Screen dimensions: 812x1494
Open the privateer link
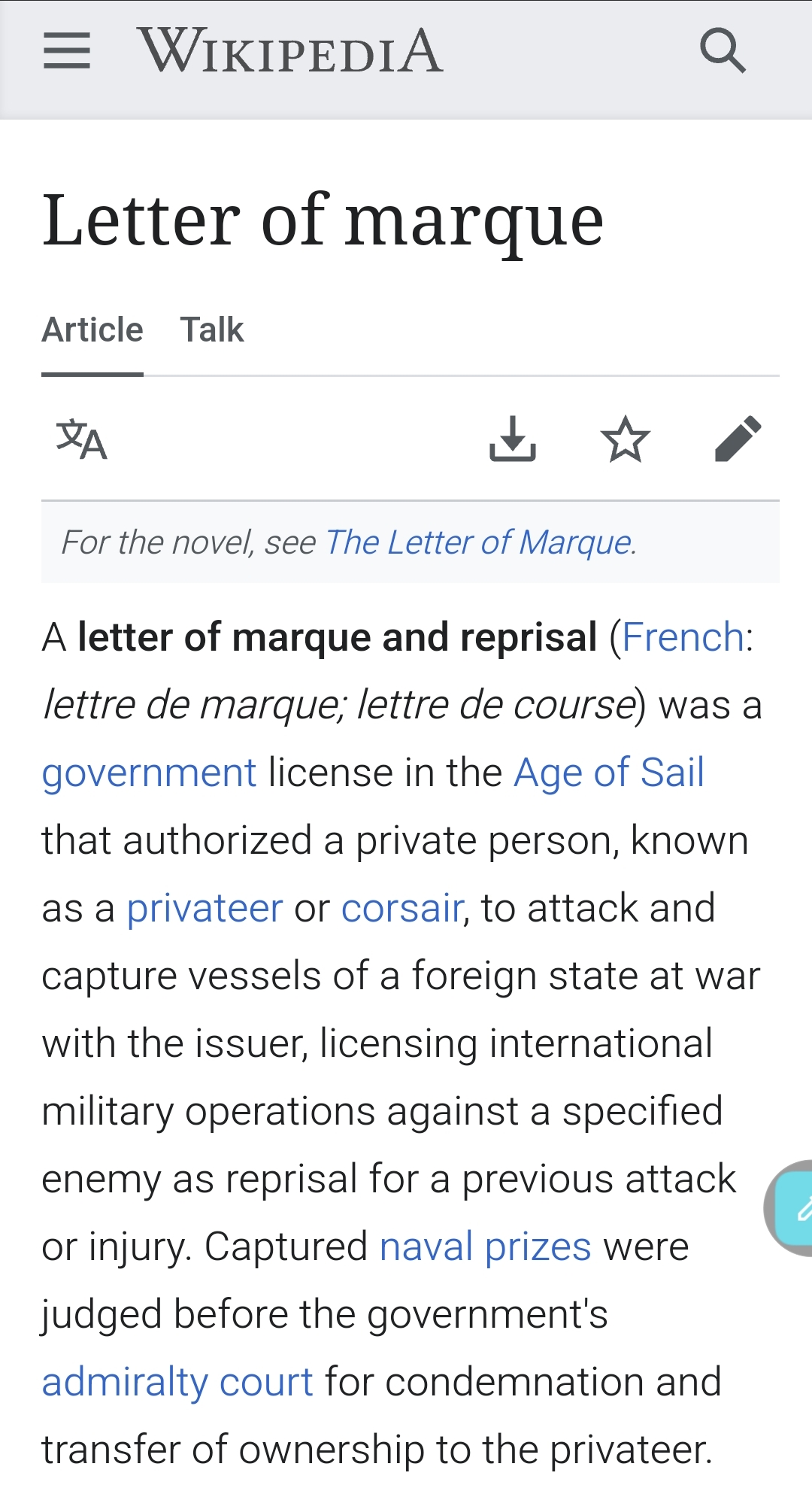pyautogui.click(x=205, y=908)
